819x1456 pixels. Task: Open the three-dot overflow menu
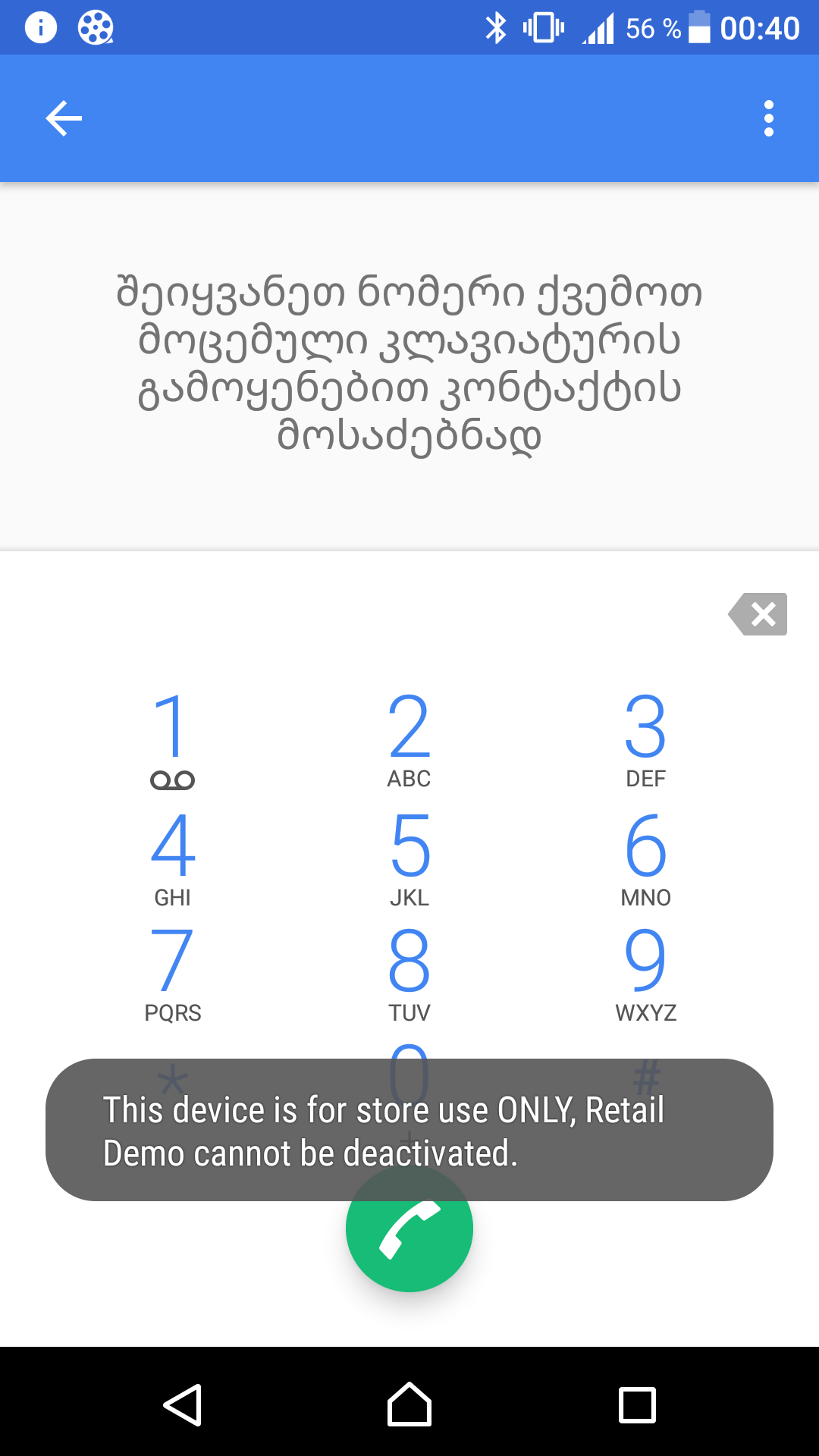(x=768, y=118)
